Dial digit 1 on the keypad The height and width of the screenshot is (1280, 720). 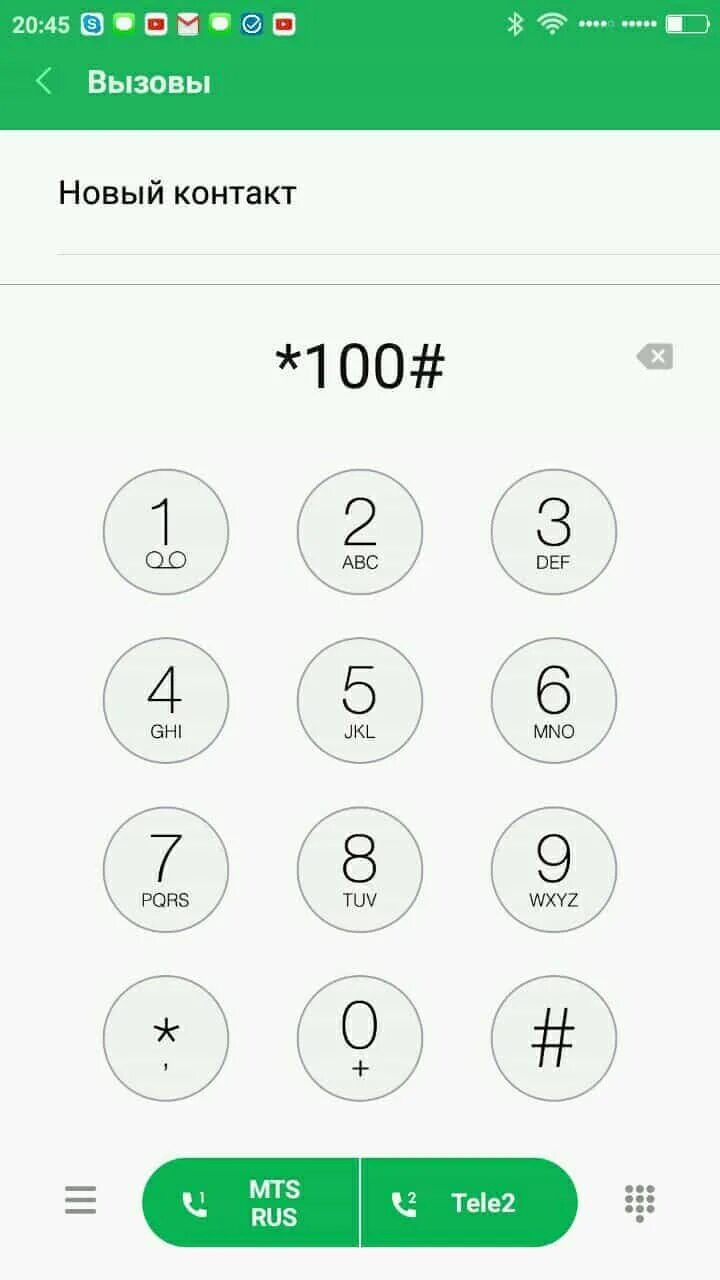166,532
